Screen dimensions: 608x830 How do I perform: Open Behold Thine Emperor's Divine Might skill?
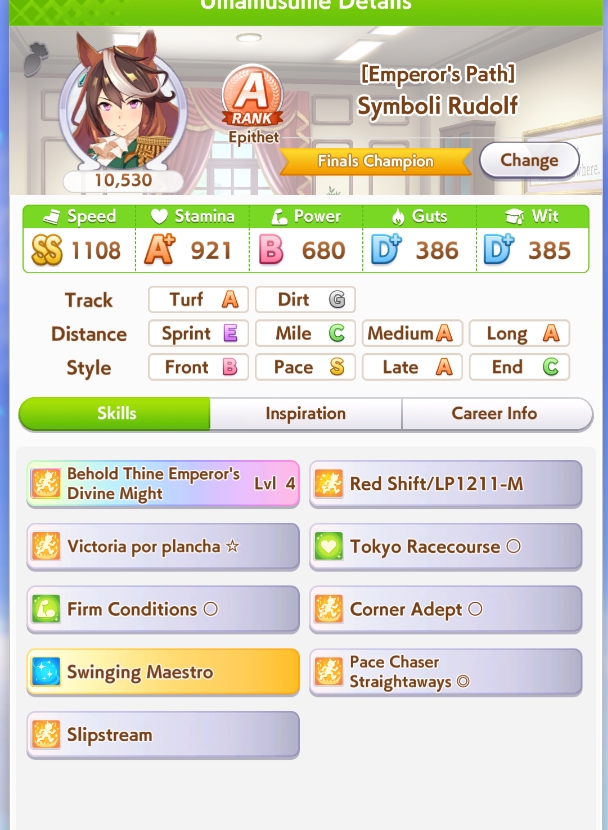point(163,483)
